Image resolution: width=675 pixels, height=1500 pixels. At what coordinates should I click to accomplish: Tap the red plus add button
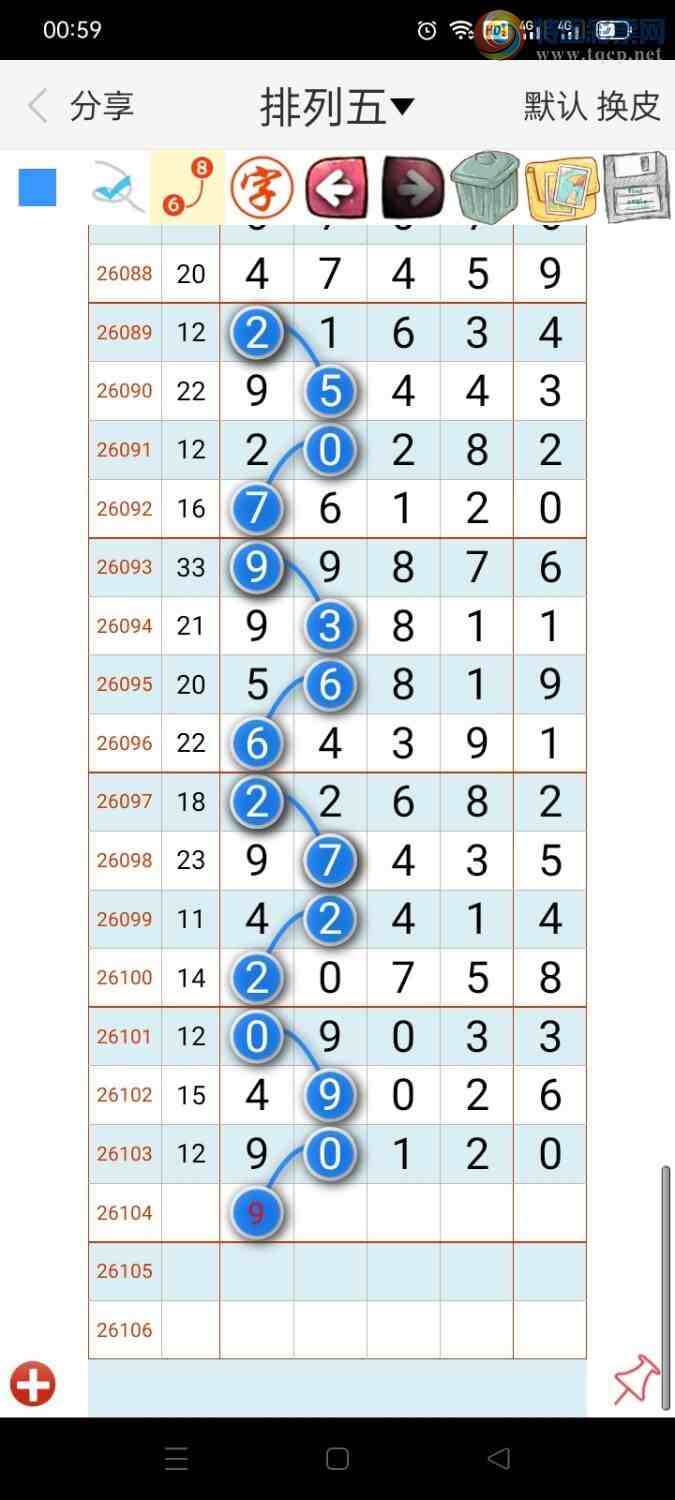pos(33,1385)
